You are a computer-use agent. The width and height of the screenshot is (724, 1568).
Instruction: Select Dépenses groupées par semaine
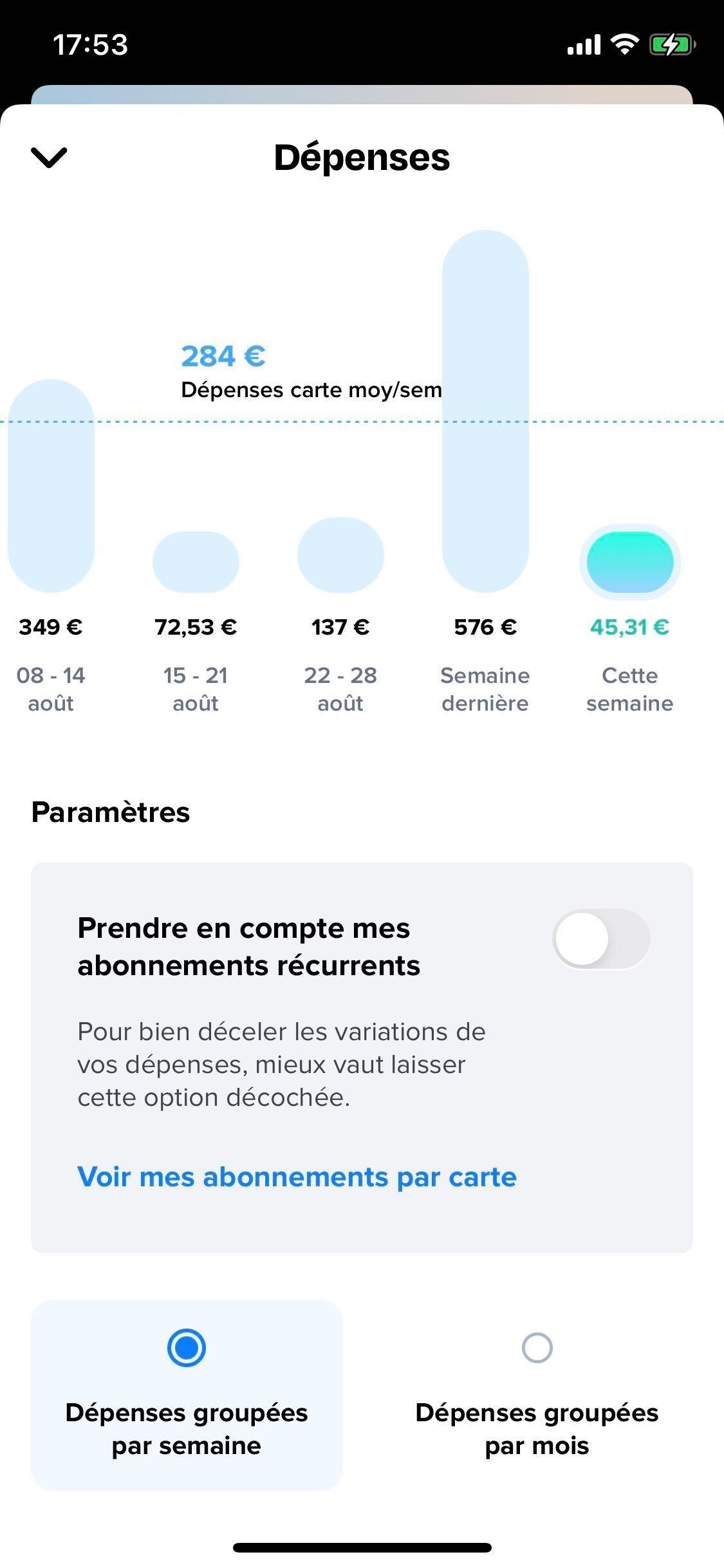click(x=187, y=1395)
